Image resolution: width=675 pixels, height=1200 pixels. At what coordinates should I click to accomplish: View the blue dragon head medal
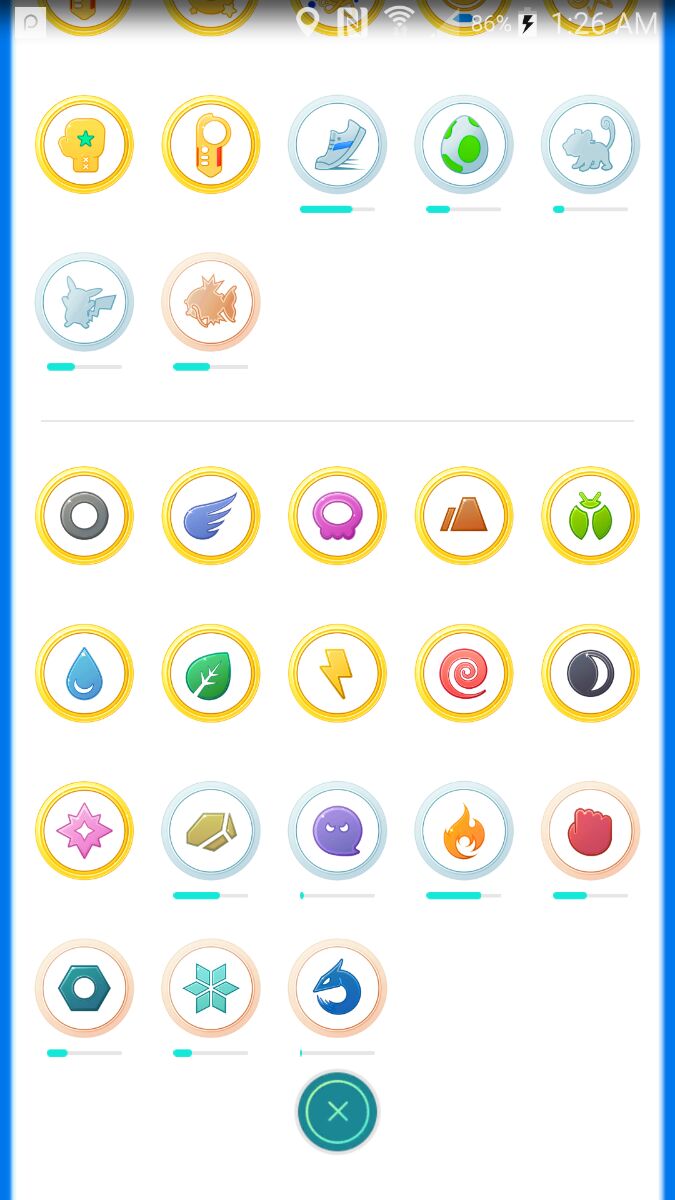(x=337, y=988)
